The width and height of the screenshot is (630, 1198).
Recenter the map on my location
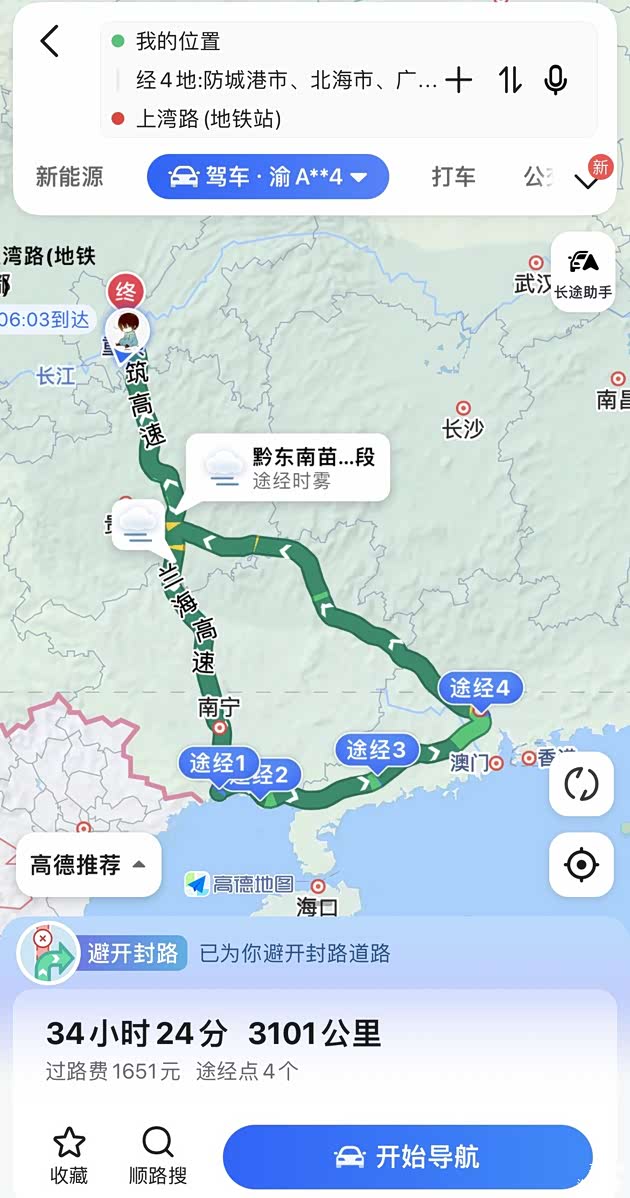[x=581, y=864]
